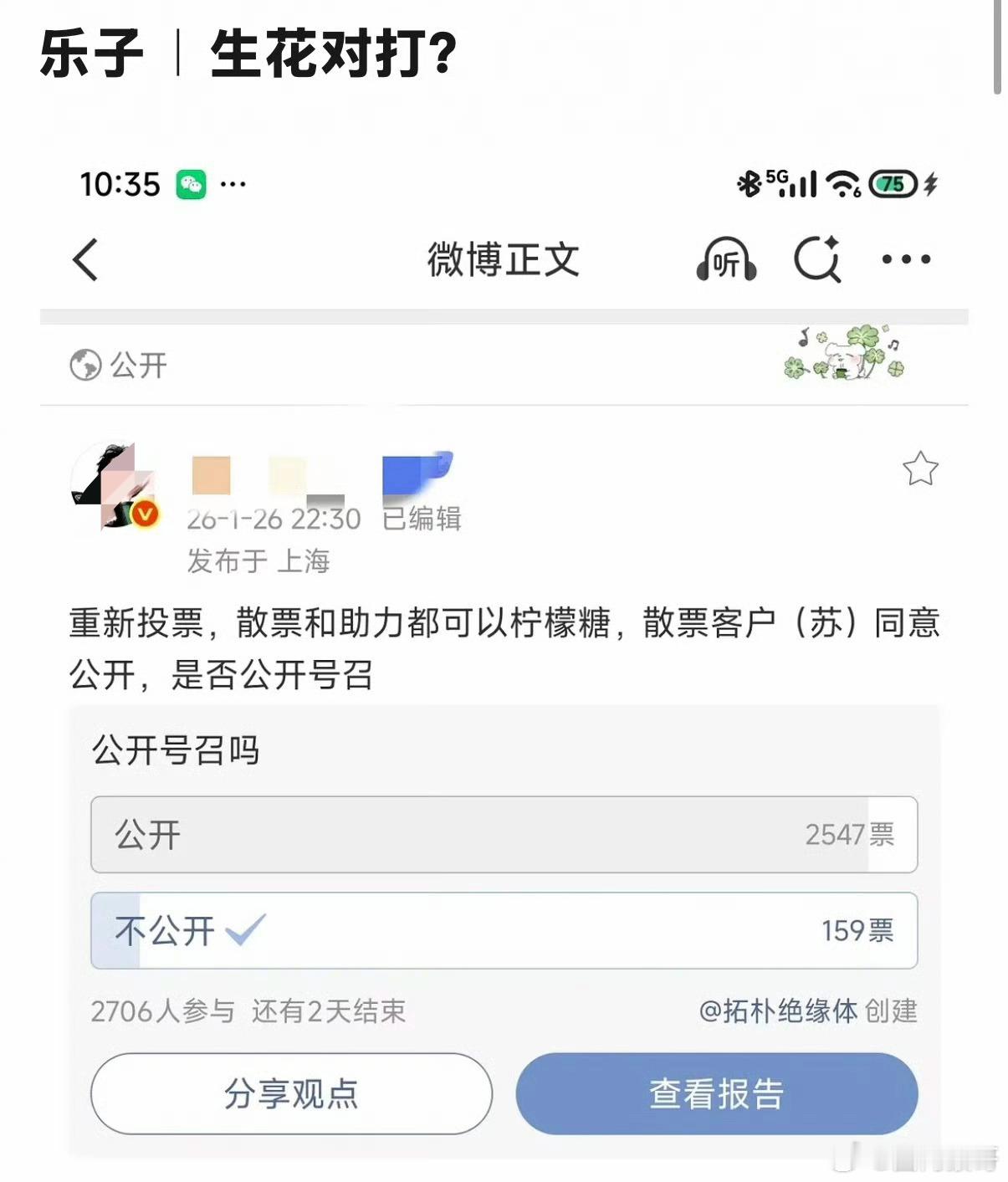Tap the refresh icon beside the listen button

[x=818, y=260]
